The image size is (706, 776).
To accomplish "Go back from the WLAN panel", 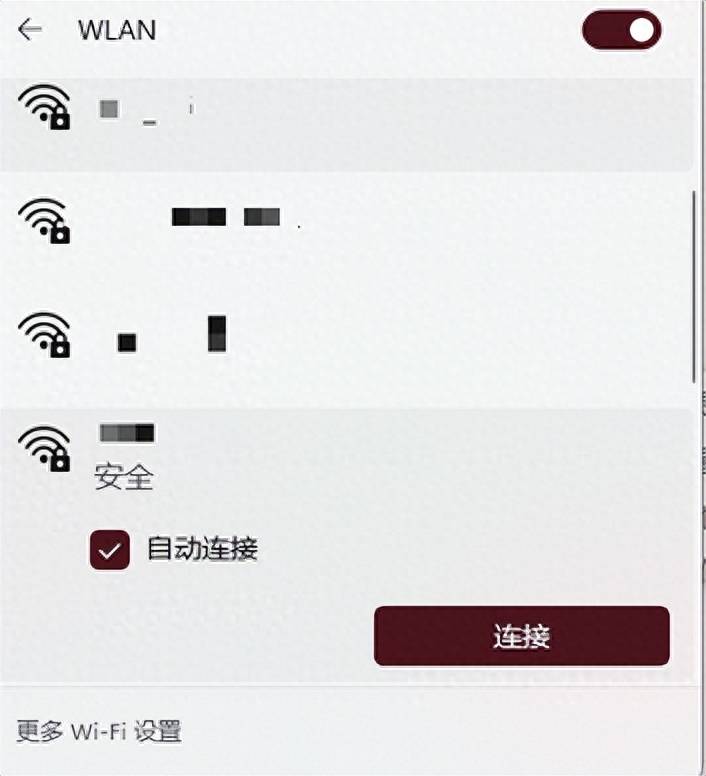I will point(31,30).
